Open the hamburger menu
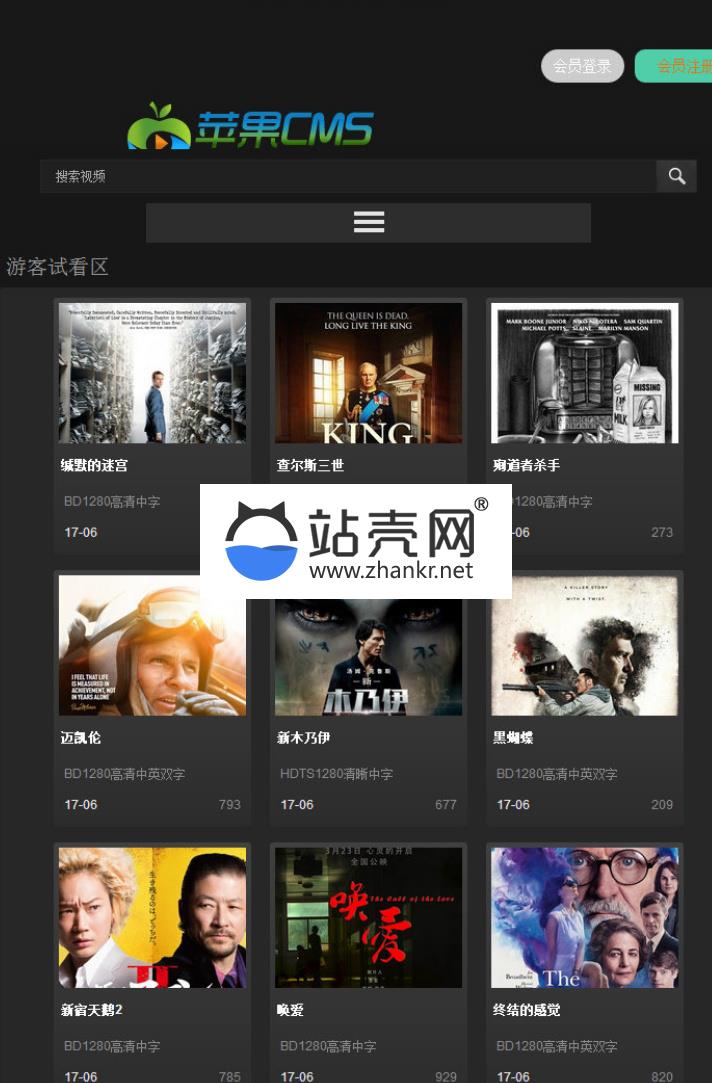712x1083 pixels. (x=368, y=222)
